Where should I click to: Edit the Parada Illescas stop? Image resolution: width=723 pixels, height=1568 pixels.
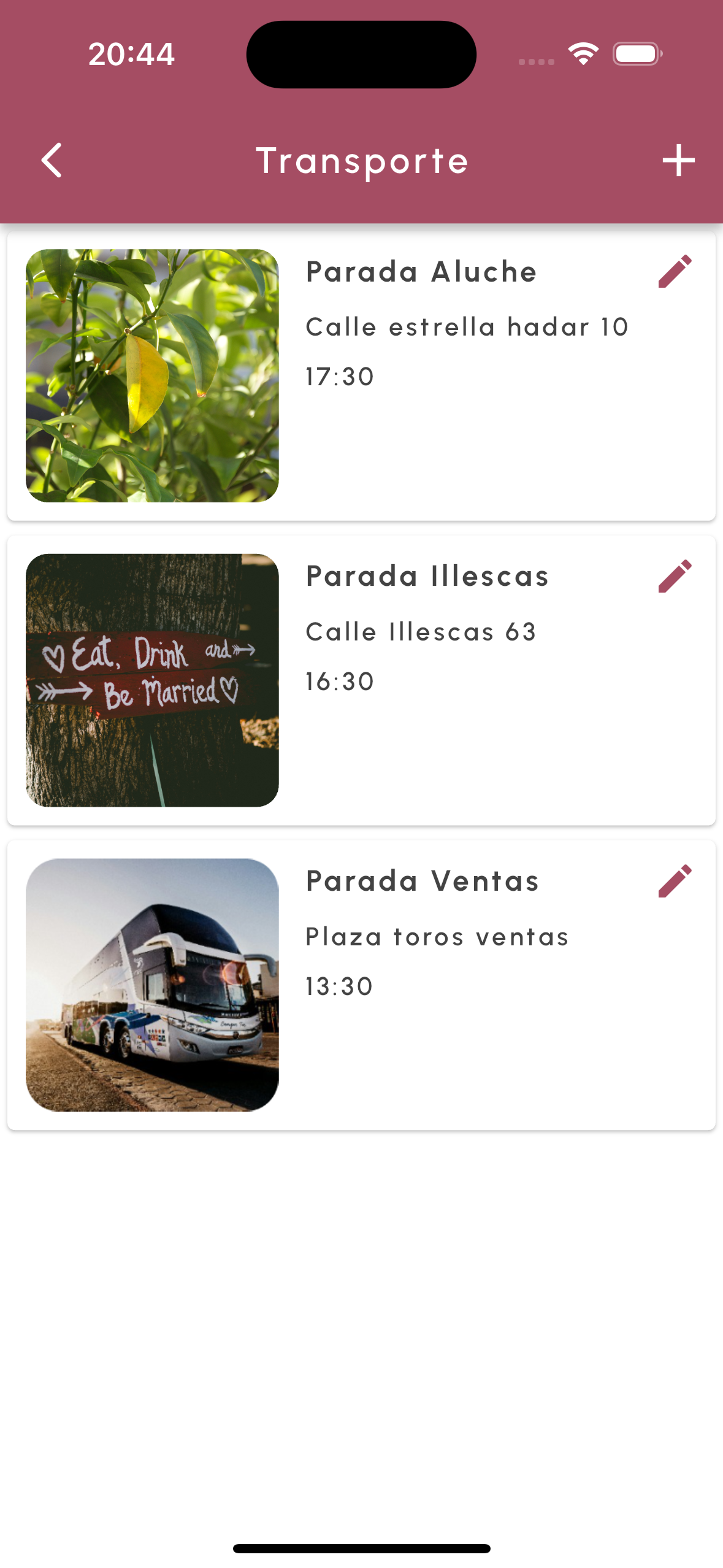(x=675, y=577)
